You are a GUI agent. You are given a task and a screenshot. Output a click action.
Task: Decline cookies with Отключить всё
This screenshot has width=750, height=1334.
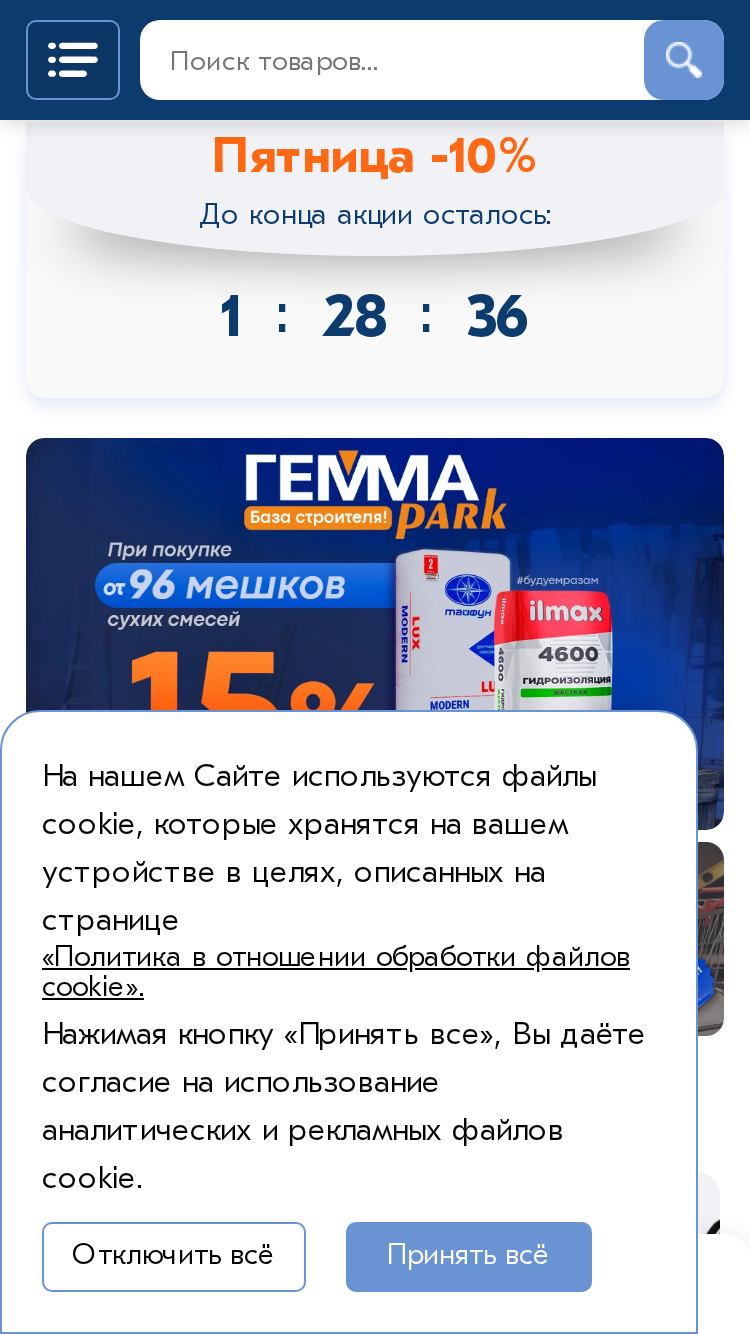coord(173,1256)
